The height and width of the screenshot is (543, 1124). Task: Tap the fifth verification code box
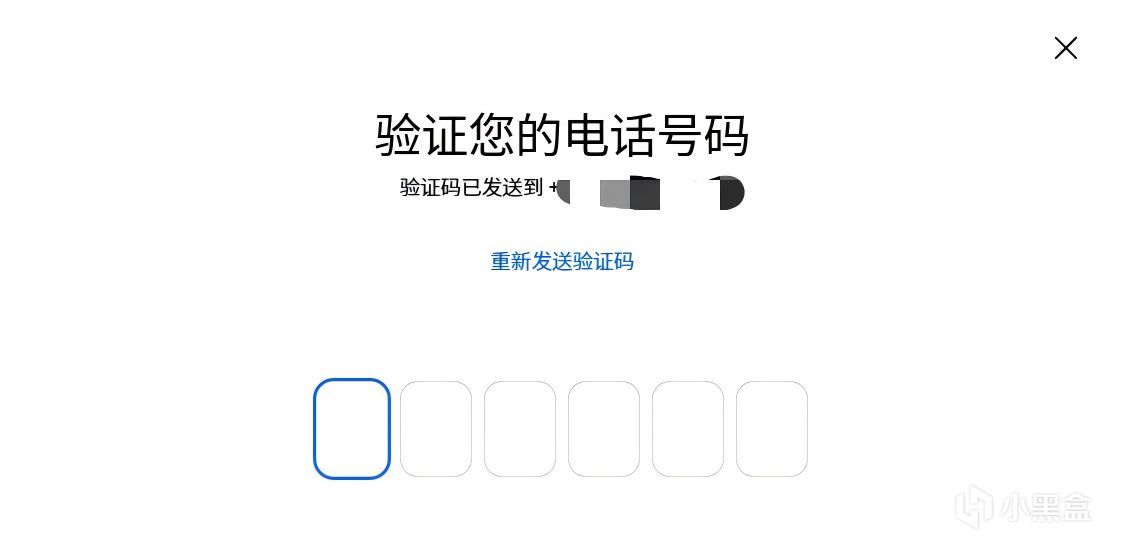(688, 429)
